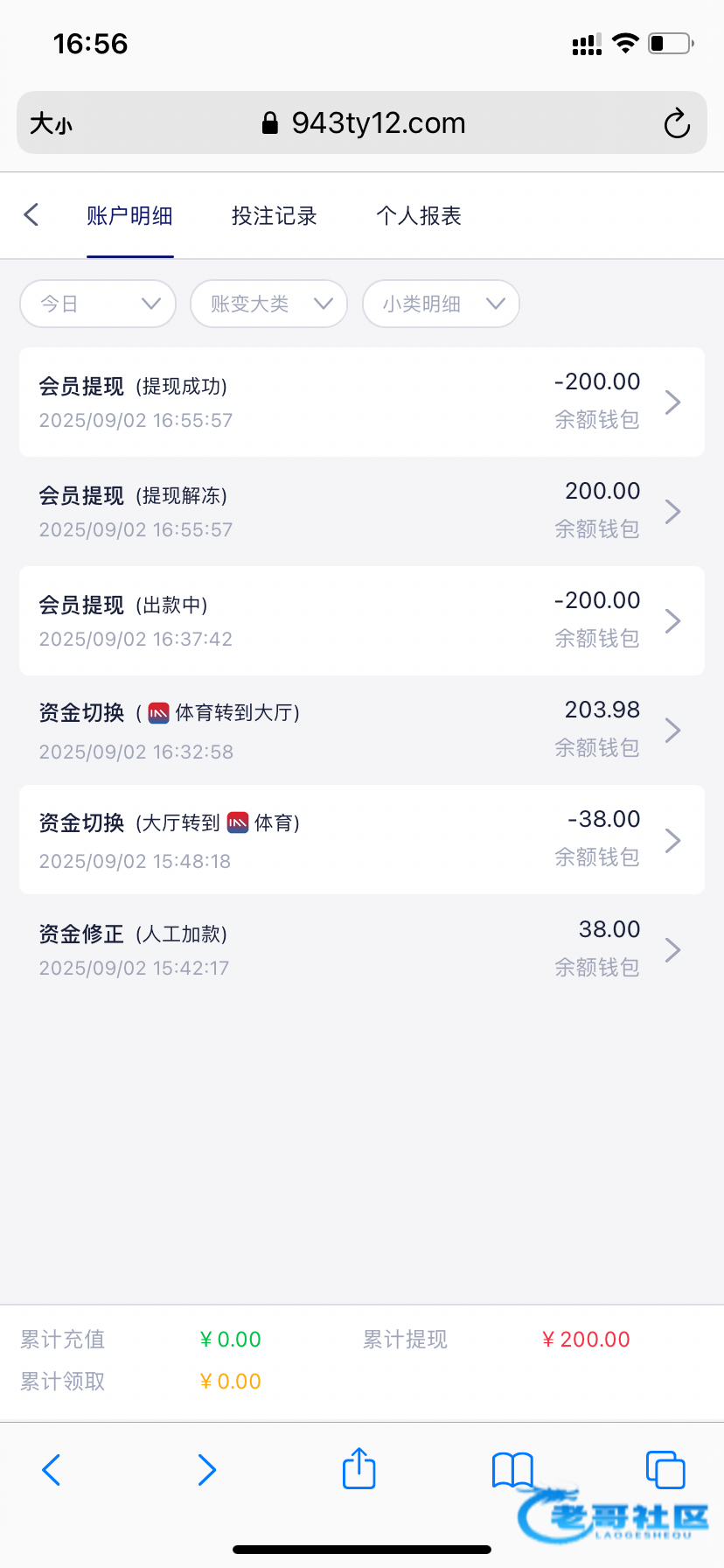The width and height of the screenshot is (724, 1568).
Task: Select the 账户明细 tab
Action: pyautogui.click(x=129, y=216)
